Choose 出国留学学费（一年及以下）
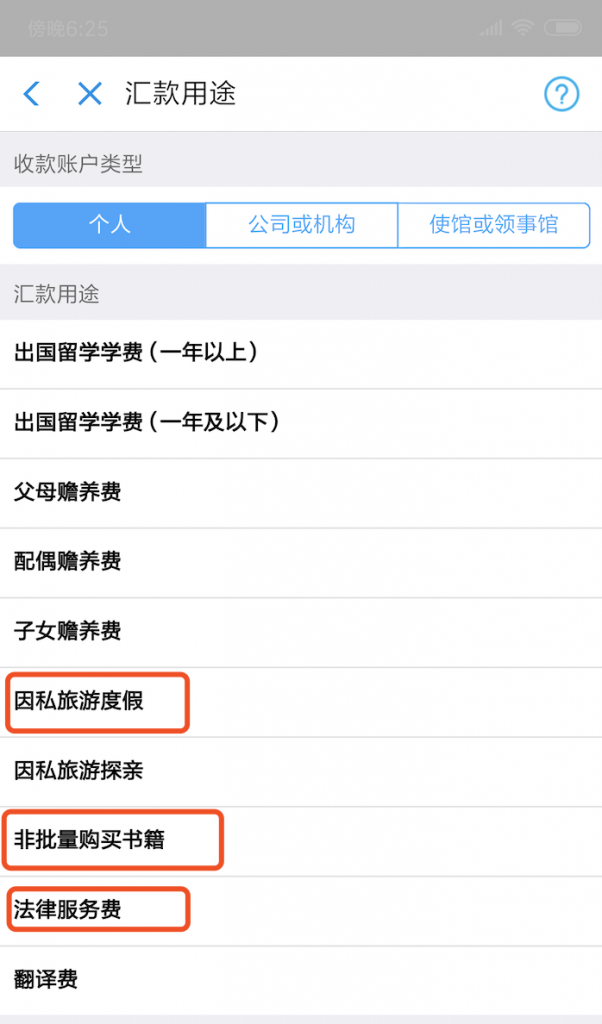Image resolution: width=602 pixels, height=1024 pixels. pyautogui.click(x=301, y=423)
